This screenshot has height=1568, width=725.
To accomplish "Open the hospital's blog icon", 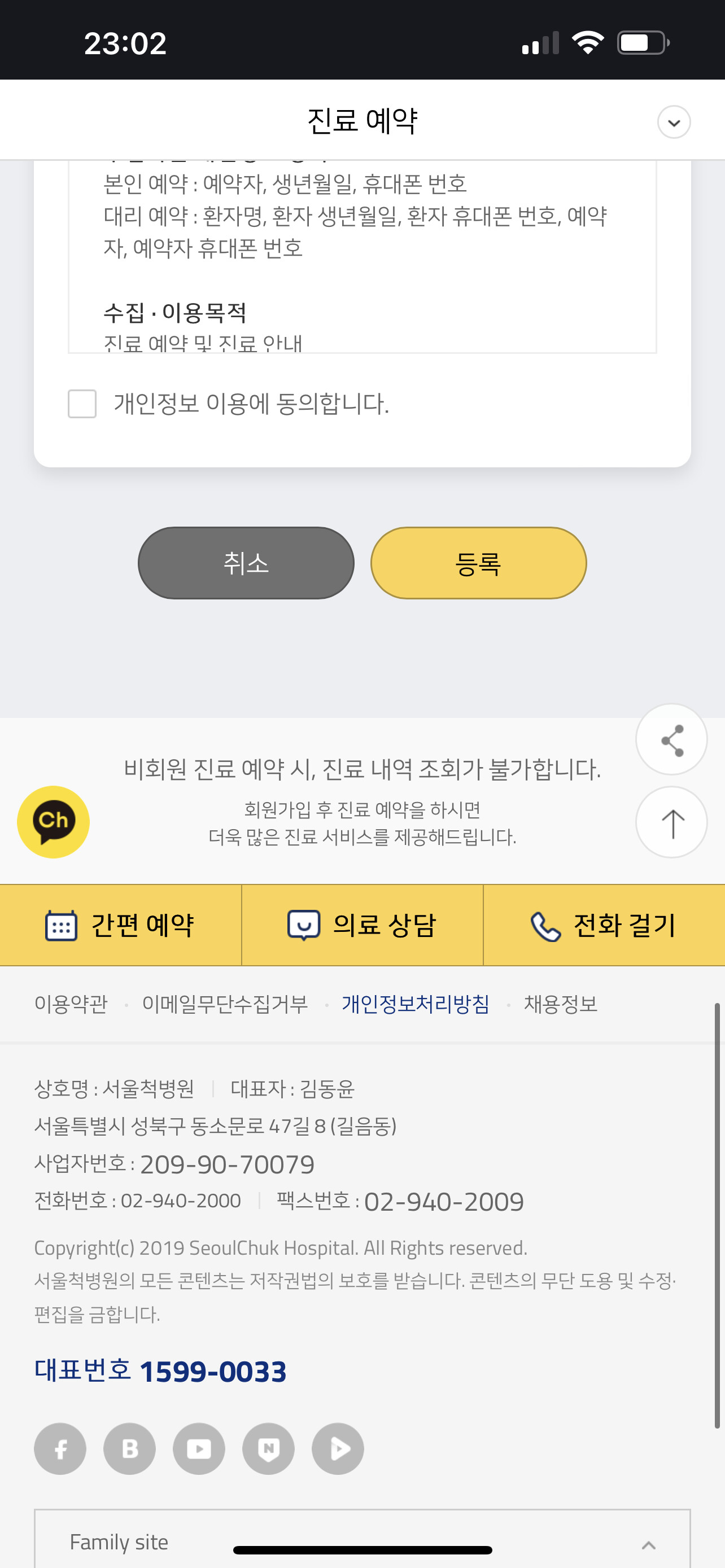I will click(x=130, y=1449).
